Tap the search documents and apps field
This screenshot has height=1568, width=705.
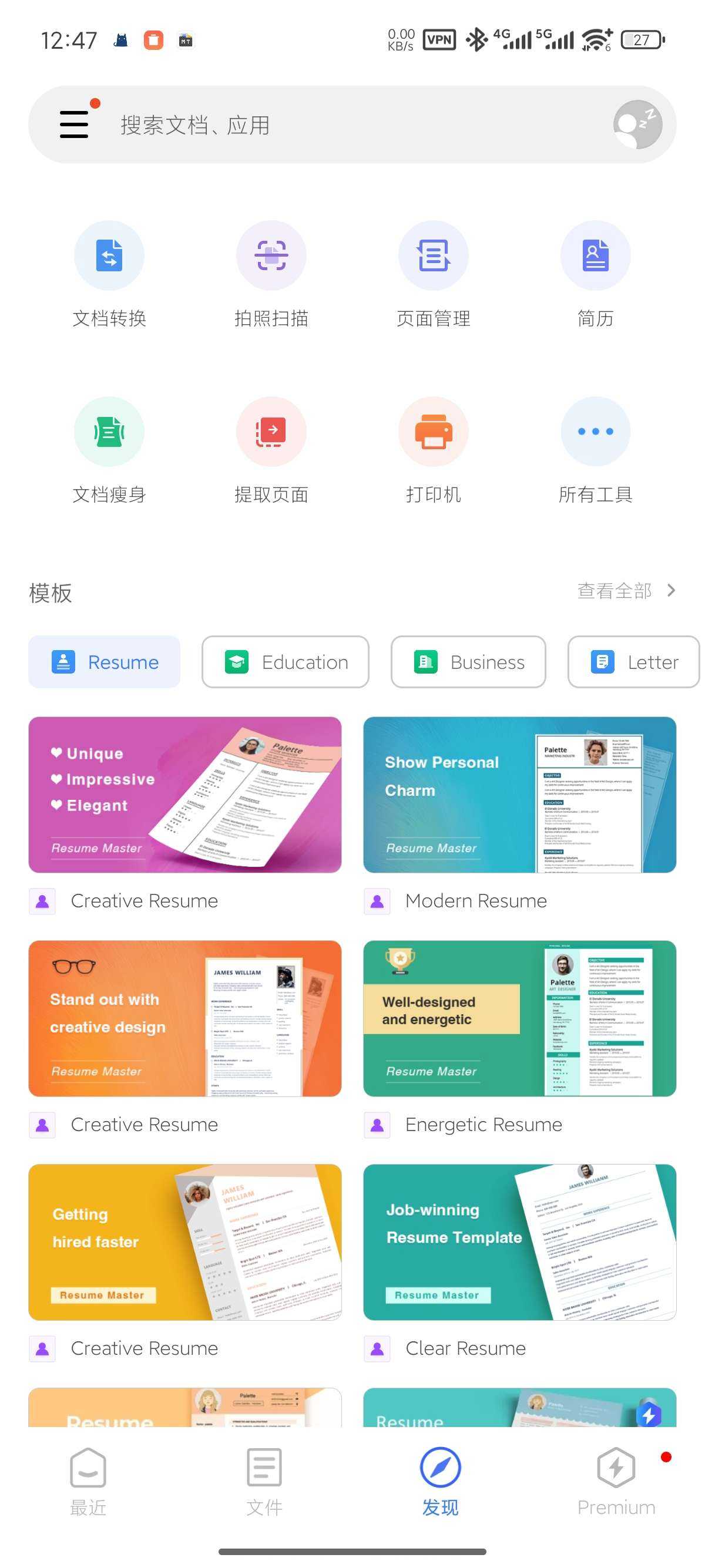click(341, 125)
